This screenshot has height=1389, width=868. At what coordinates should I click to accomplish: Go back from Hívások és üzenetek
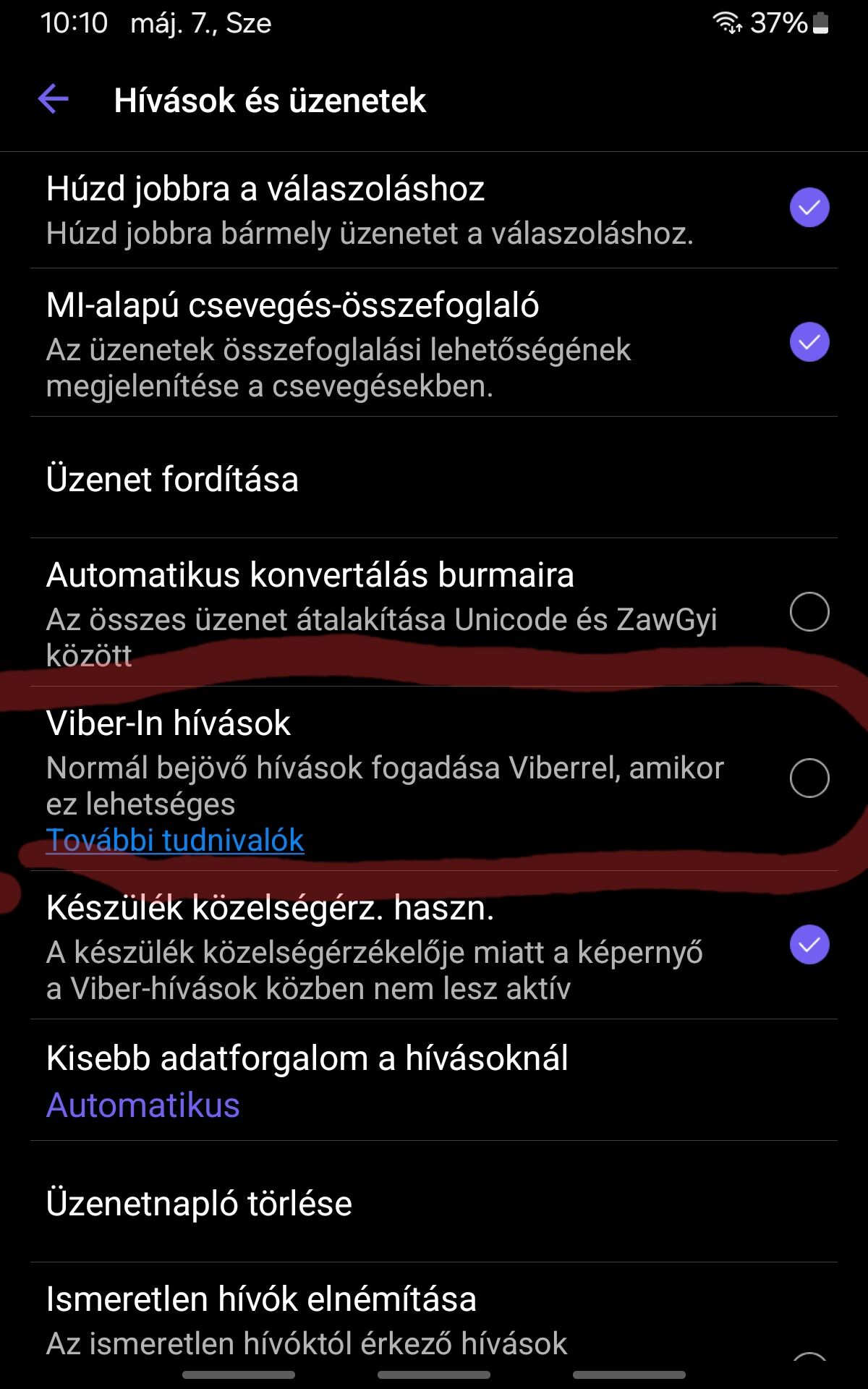pos(53,99)
